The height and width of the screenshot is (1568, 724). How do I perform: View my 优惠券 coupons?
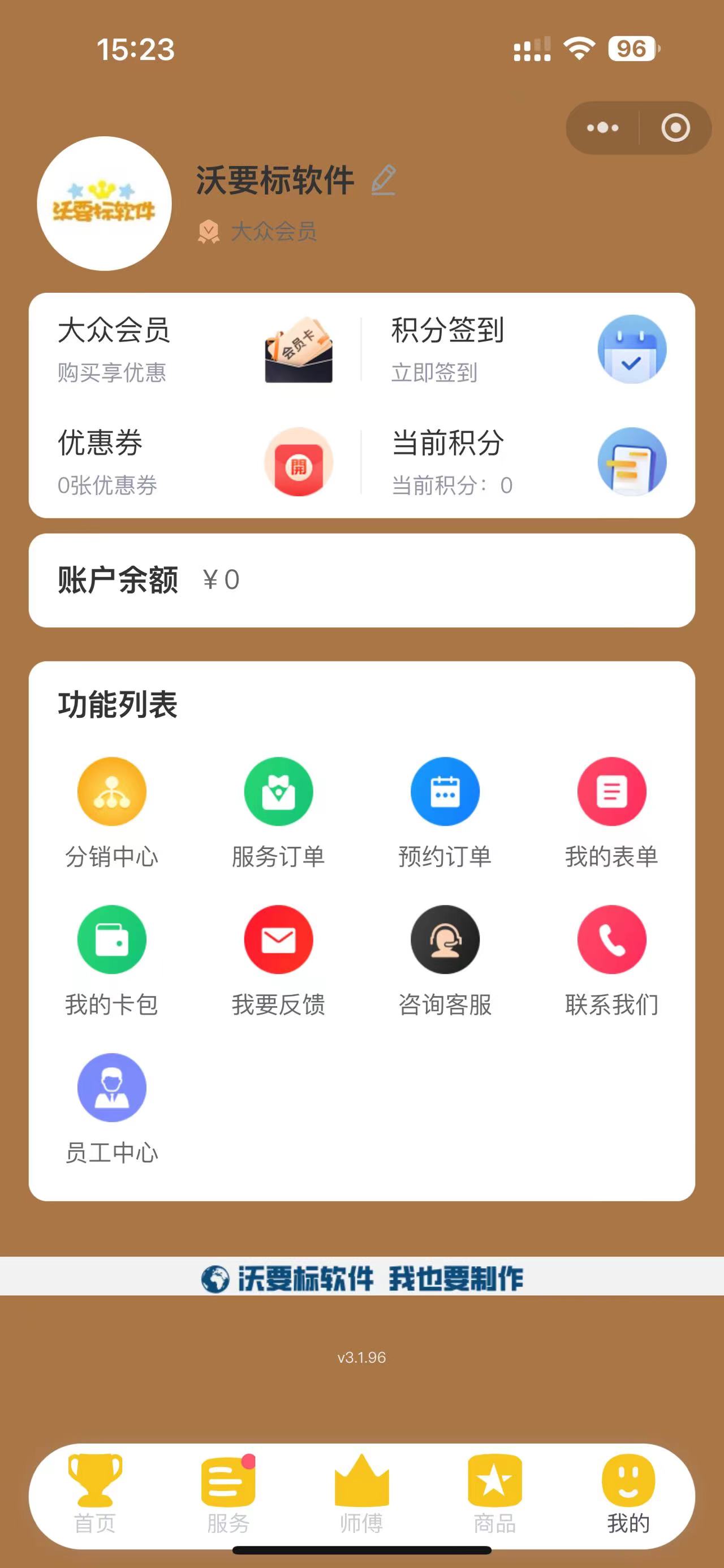pos(195,461)
